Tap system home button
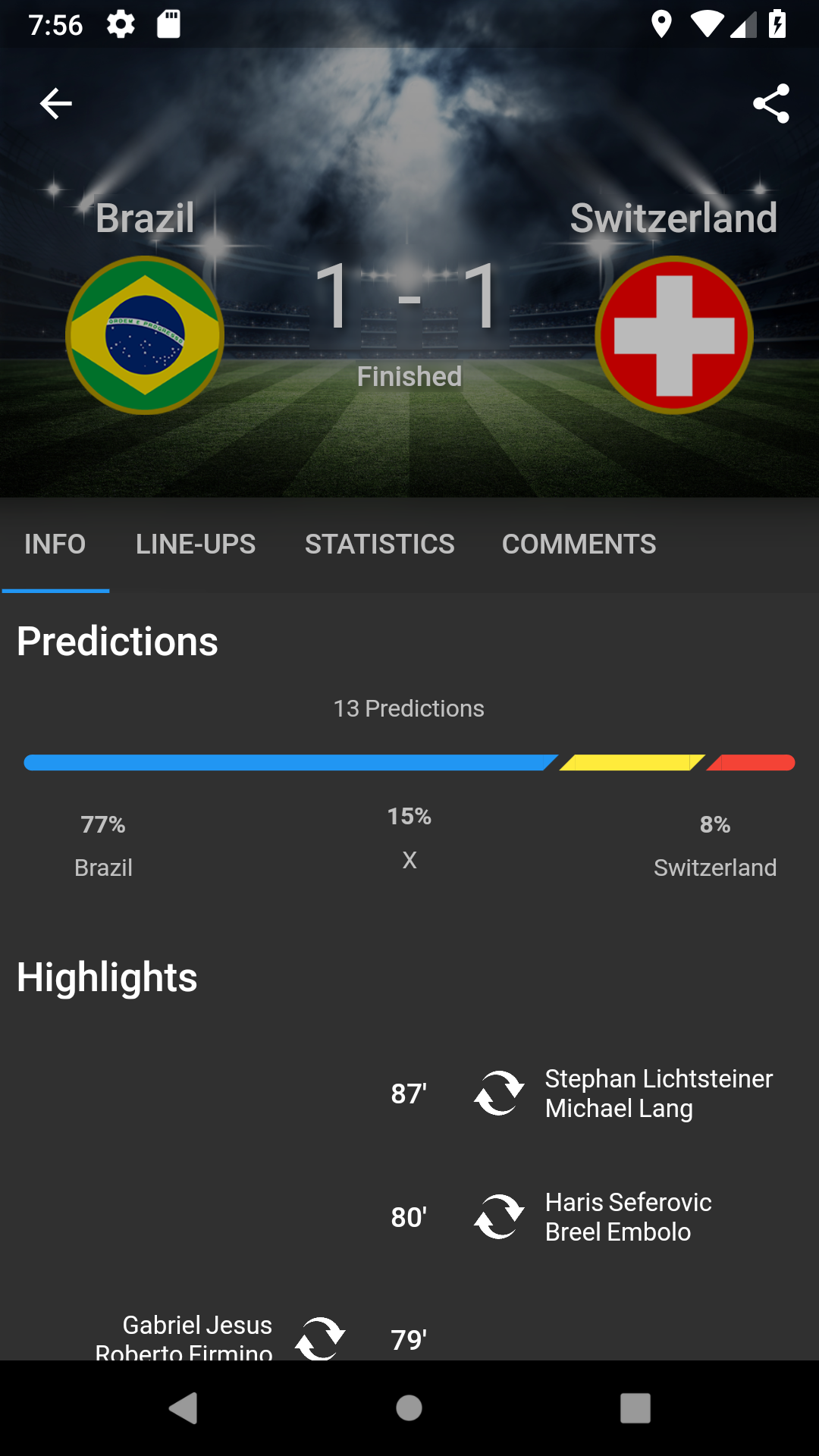This screenshot has height=1456, width=819. point(409,1408)
